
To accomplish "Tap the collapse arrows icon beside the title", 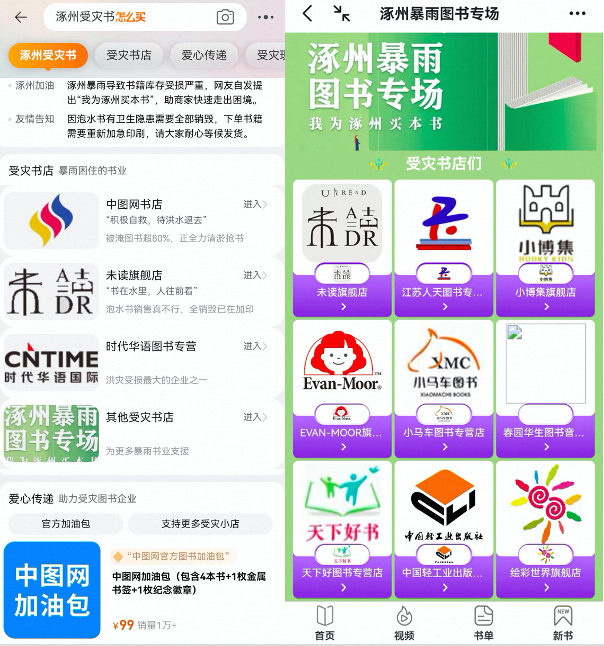I will coord(342,13).
